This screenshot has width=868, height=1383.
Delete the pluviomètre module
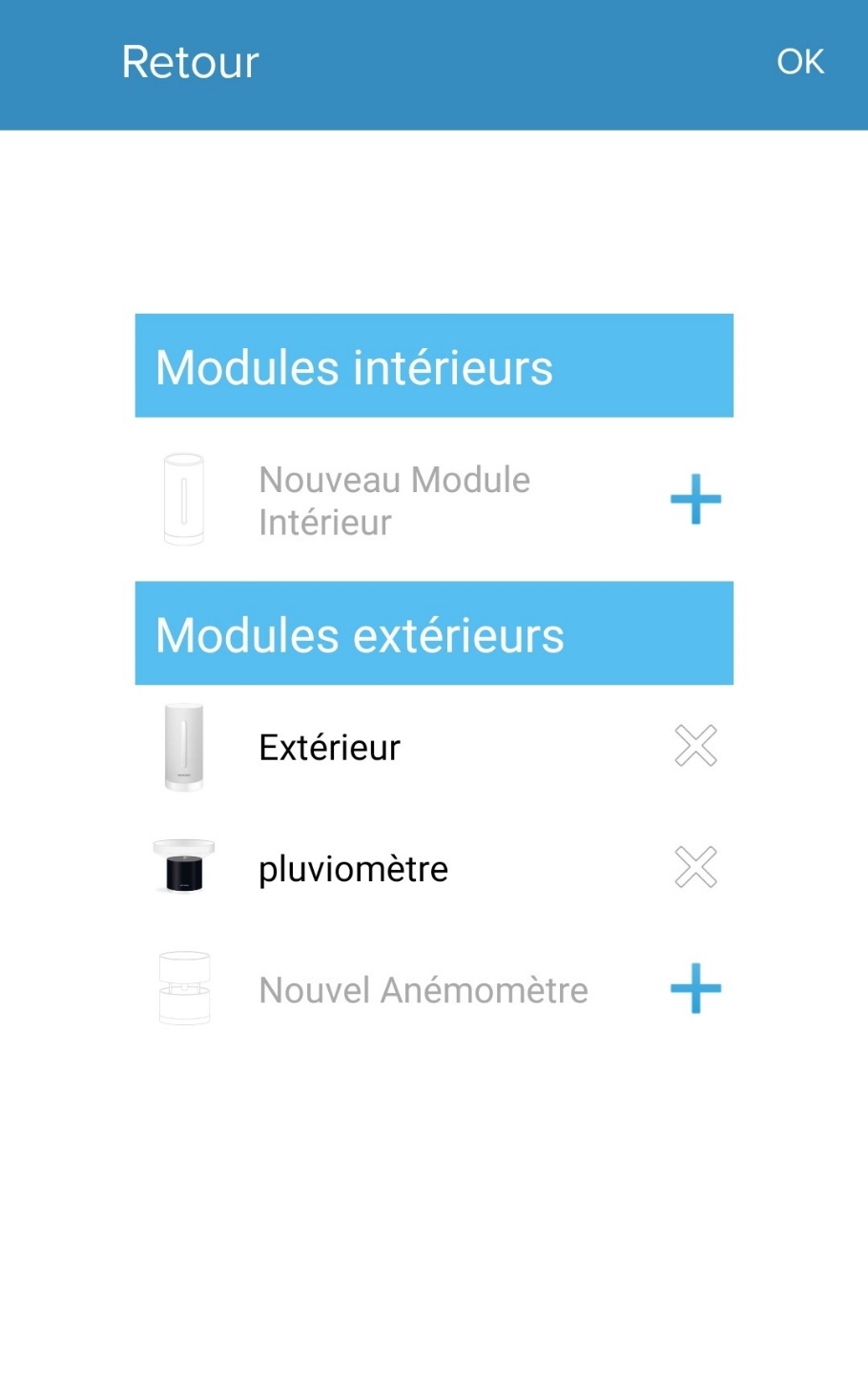point(695,867)
